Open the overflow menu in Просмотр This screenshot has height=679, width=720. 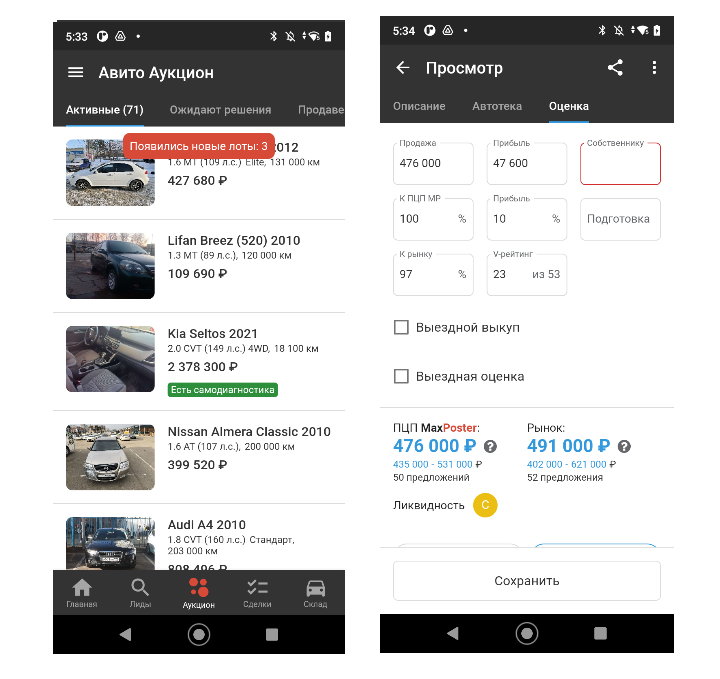pos(654,68)
